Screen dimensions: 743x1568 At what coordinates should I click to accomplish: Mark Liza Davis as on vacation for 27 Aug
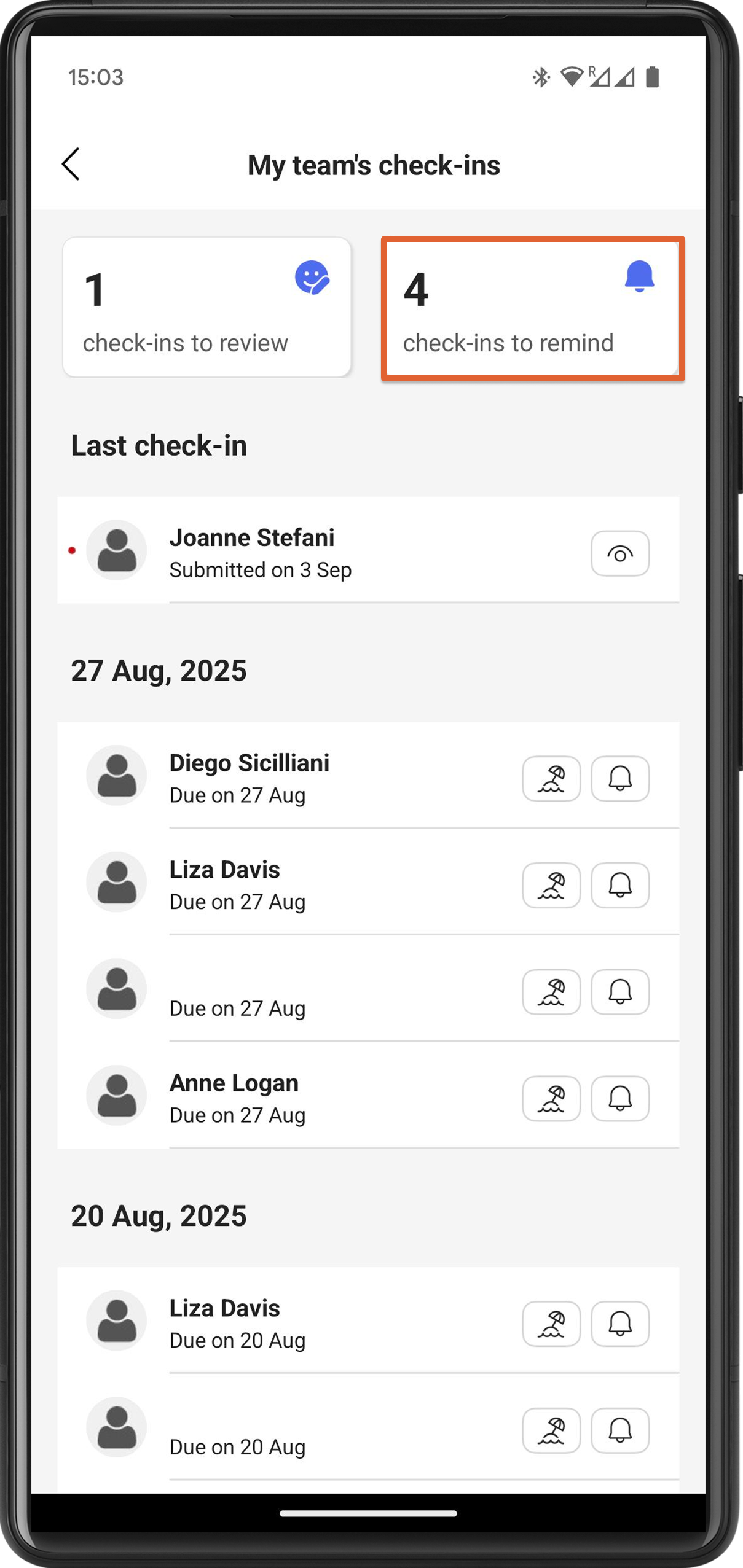coord(551,885)
